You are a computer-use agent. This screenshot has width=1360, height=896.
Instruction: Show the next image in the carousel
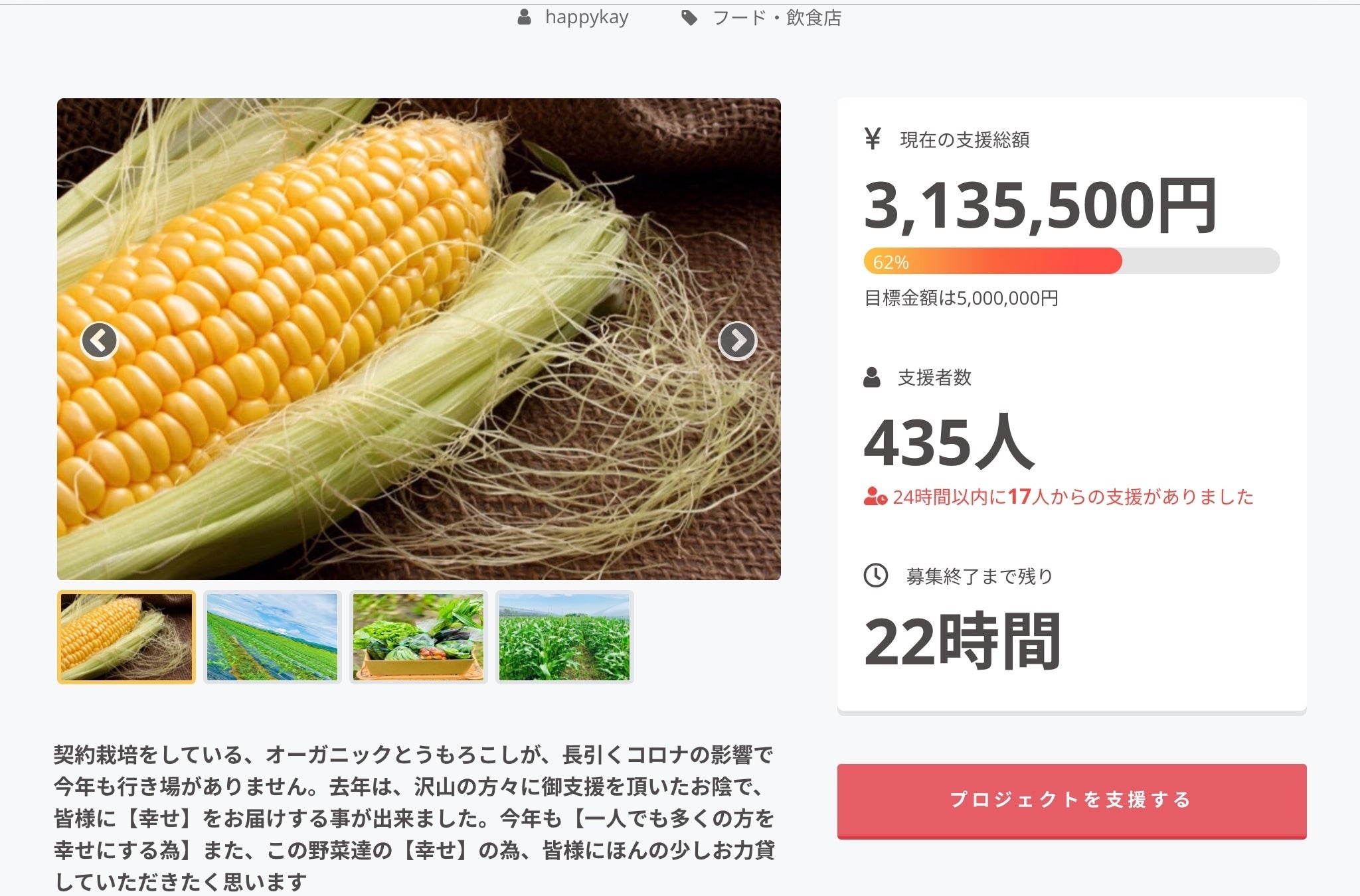tap(737, 341)
